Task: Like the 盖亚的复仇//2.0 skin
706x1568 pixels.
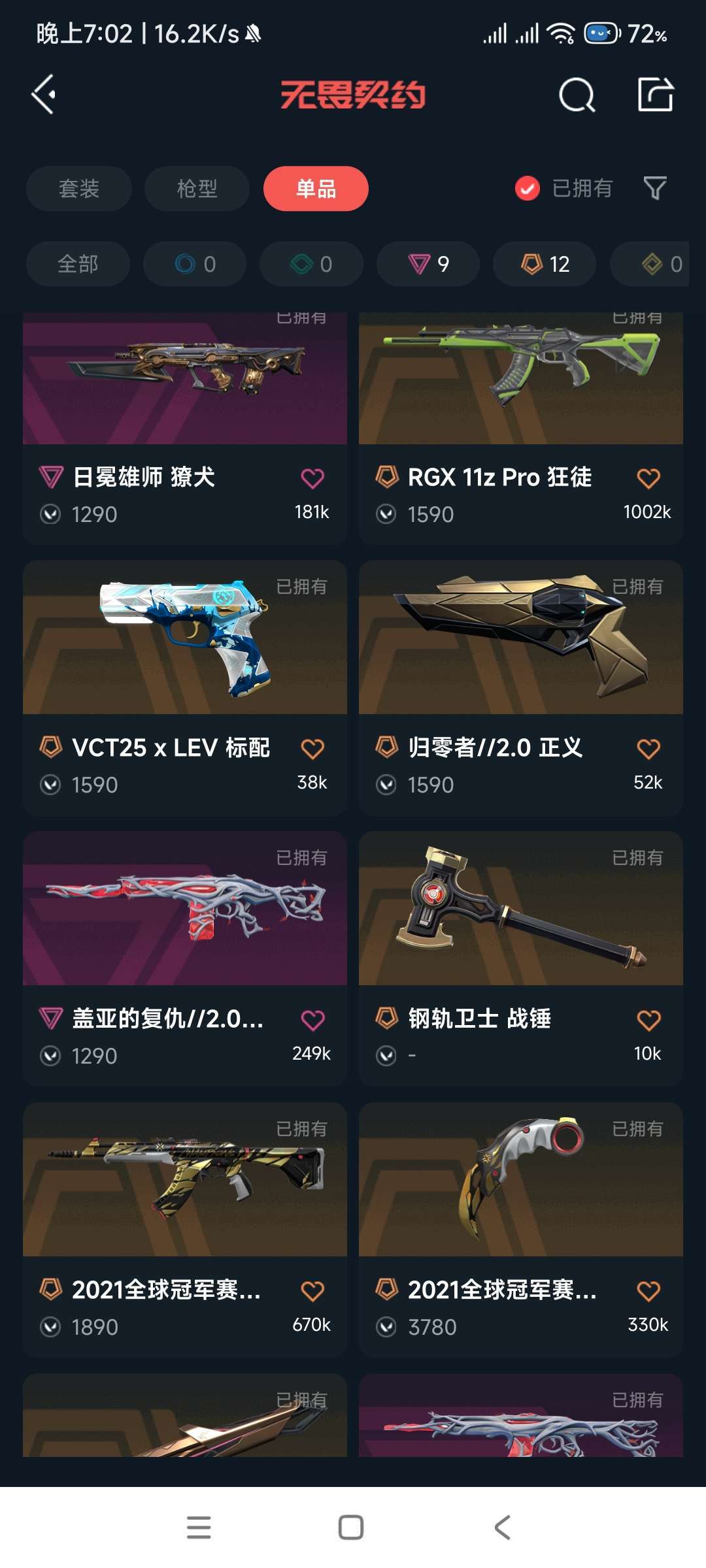Action: pyautogui.click(x=312, y=1020)
